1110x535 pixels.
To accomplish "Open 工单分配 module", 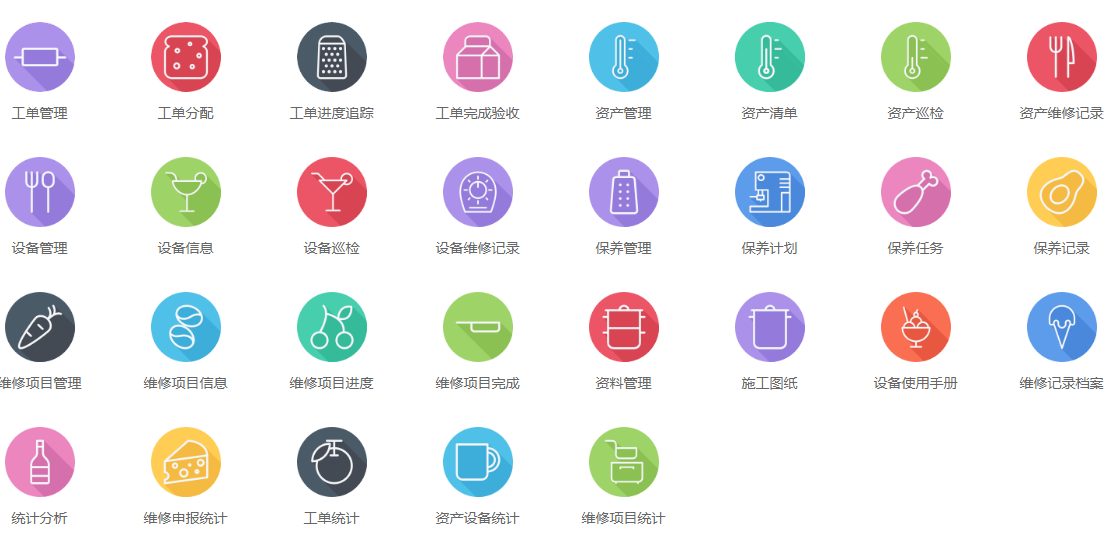I will (x=186, y=57).
